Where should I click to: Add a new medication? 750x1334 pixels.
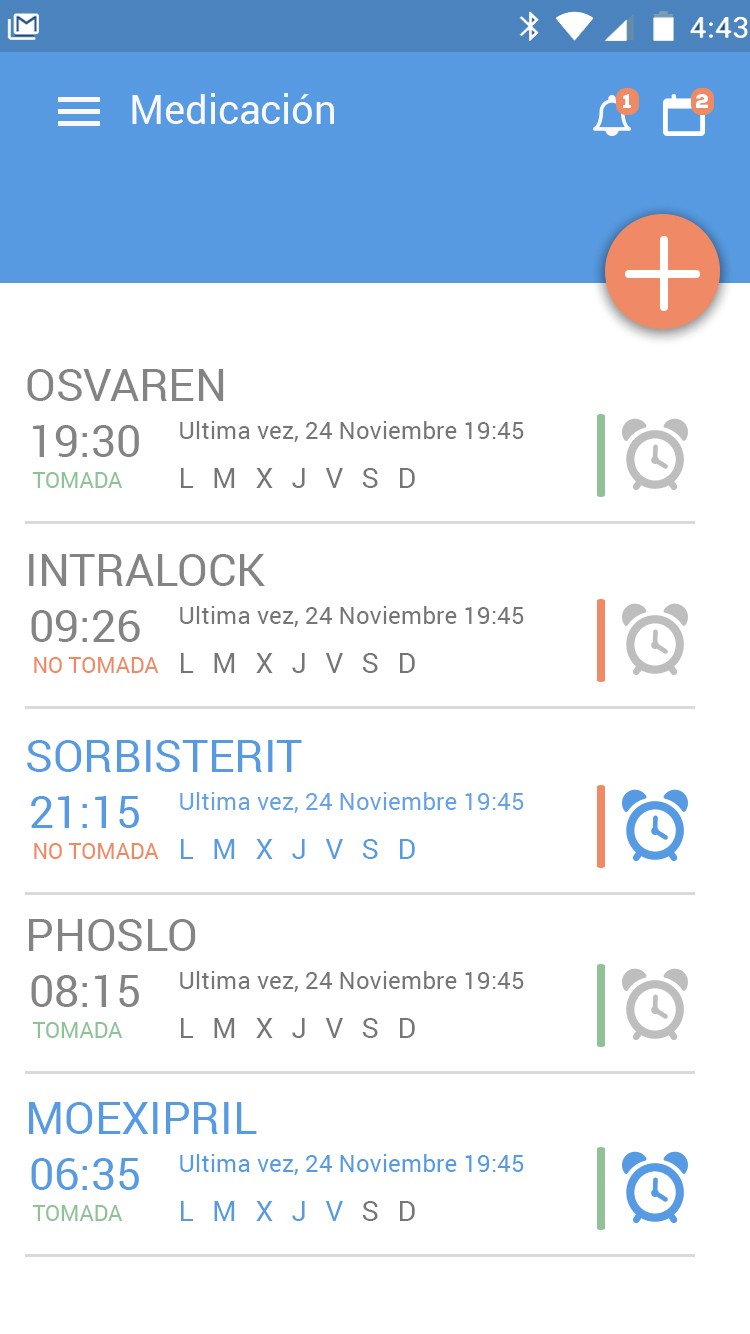click(662, 272)
